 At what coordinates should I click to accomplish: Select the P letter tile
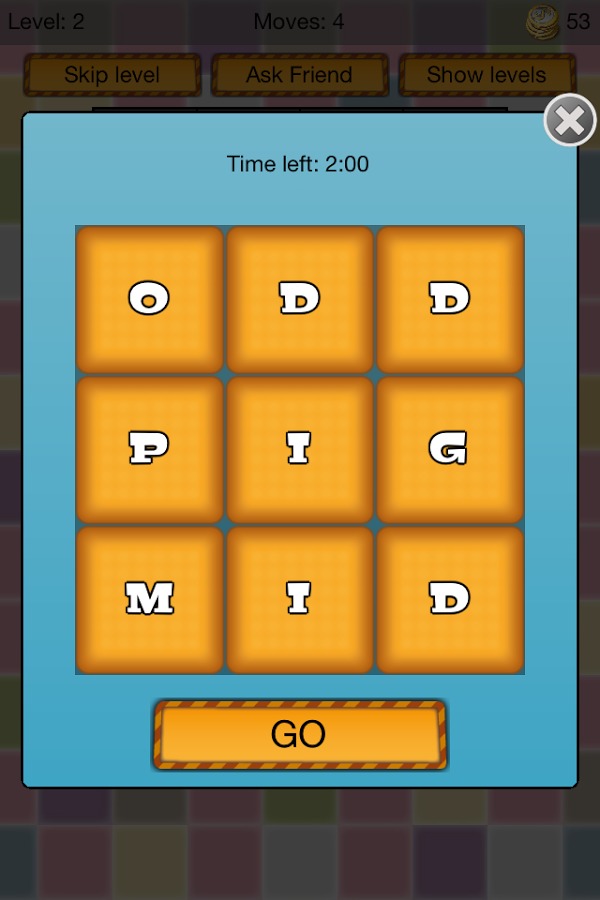[150, 449]
